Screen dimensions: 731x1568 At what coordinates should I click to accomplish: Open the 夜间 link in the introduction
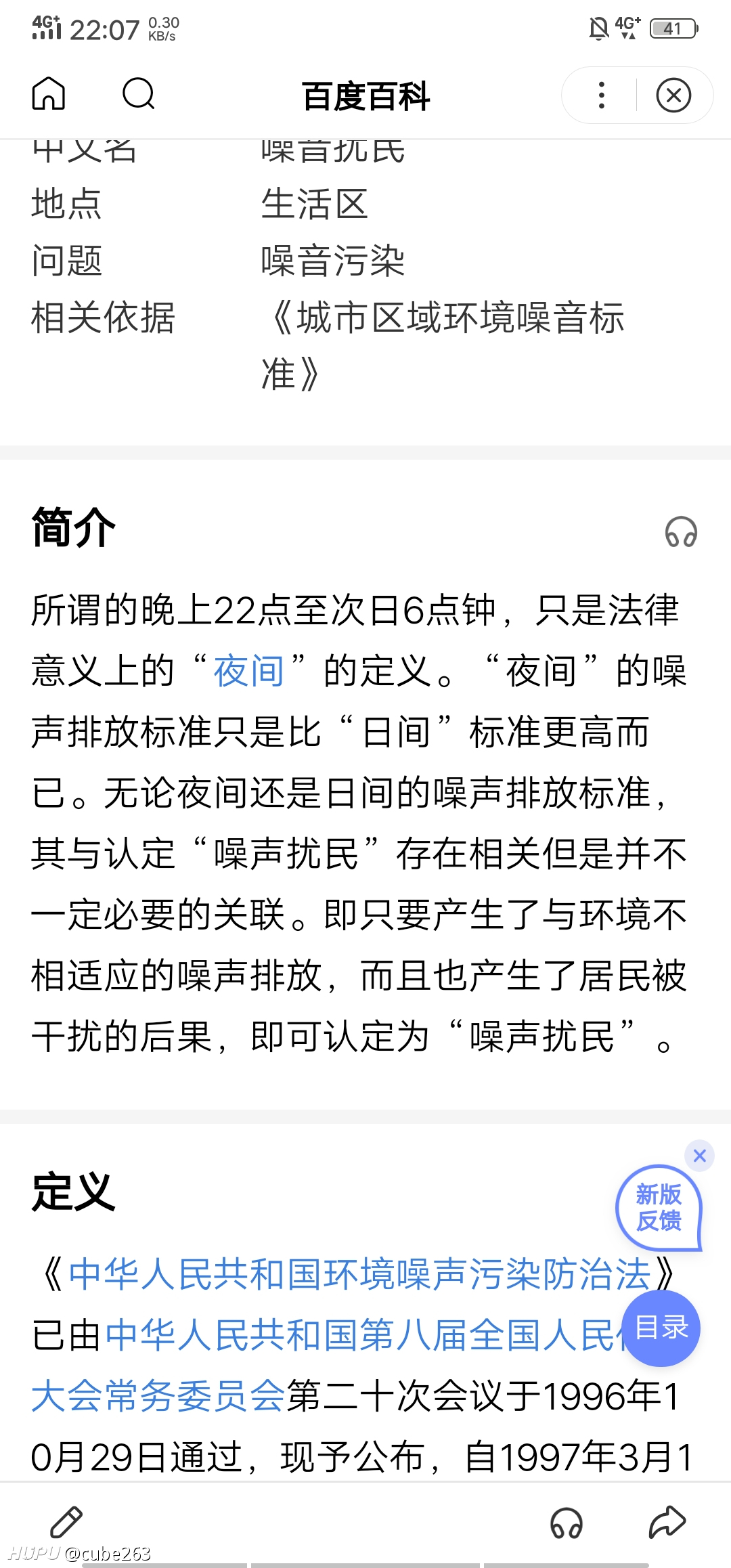(x=248, y=671)
